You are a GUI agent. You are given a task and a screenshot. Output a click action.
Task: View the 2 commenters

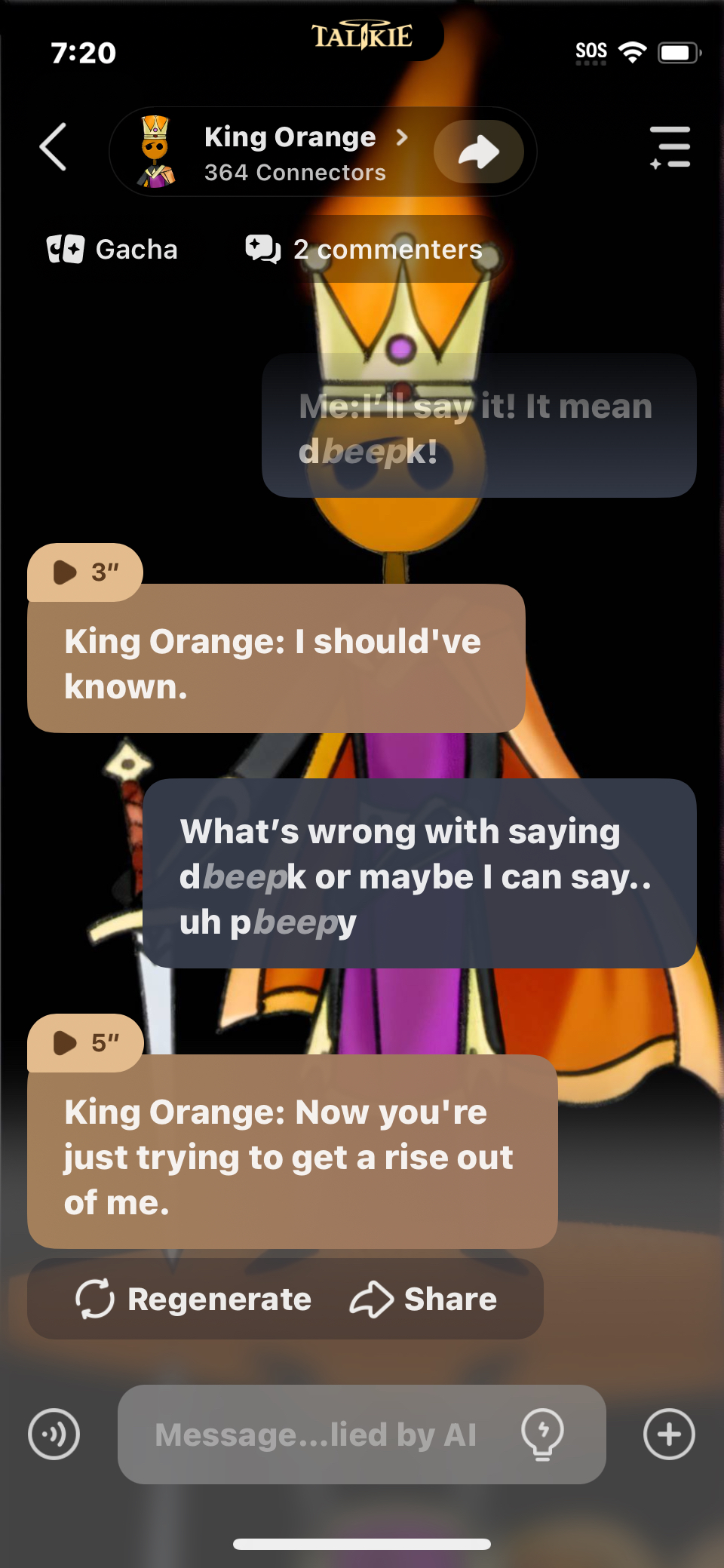click(x=364, y=250)
